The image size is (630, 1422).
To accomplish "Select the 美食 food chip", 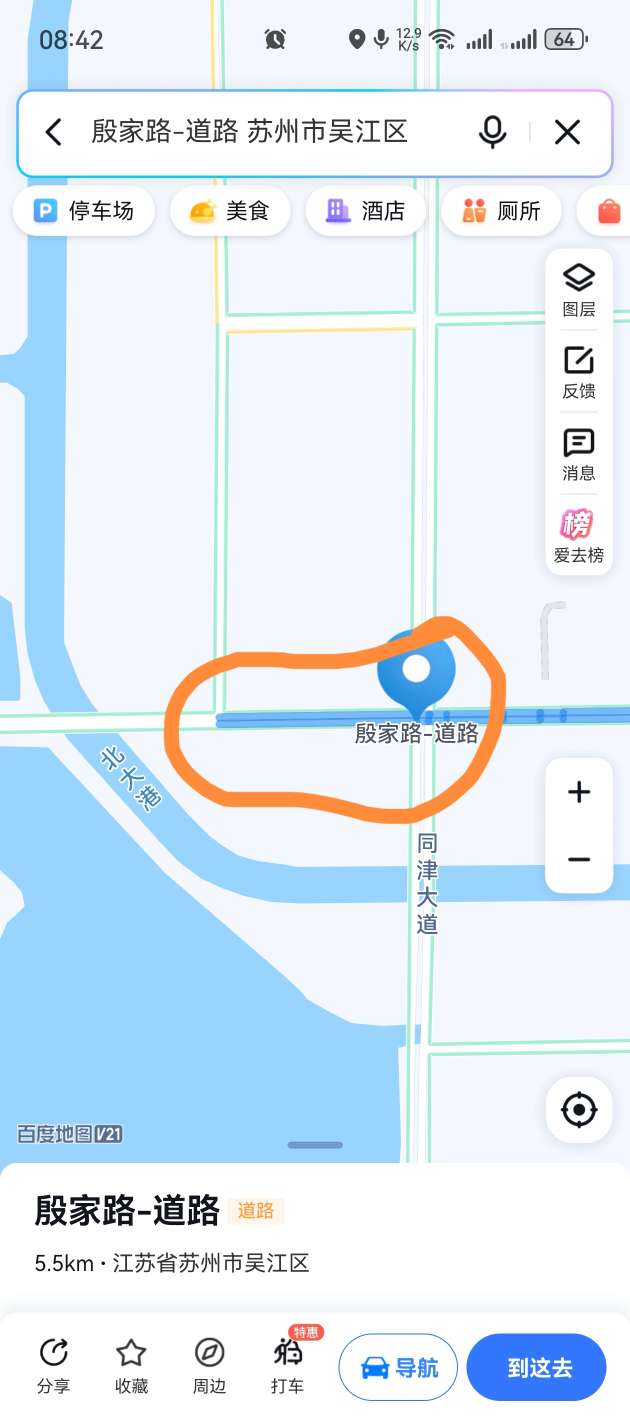I will (x=230, y=211).
